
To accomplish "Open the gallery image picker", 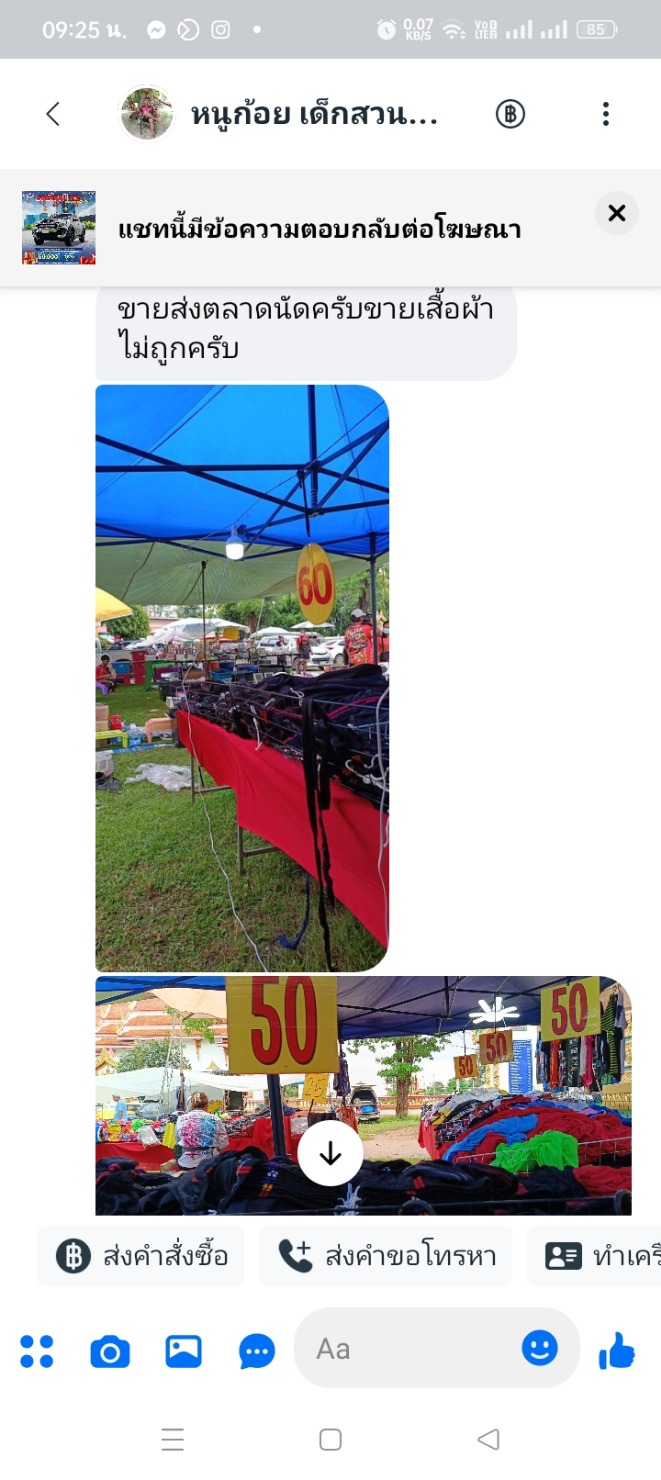I will point(184,1352).
